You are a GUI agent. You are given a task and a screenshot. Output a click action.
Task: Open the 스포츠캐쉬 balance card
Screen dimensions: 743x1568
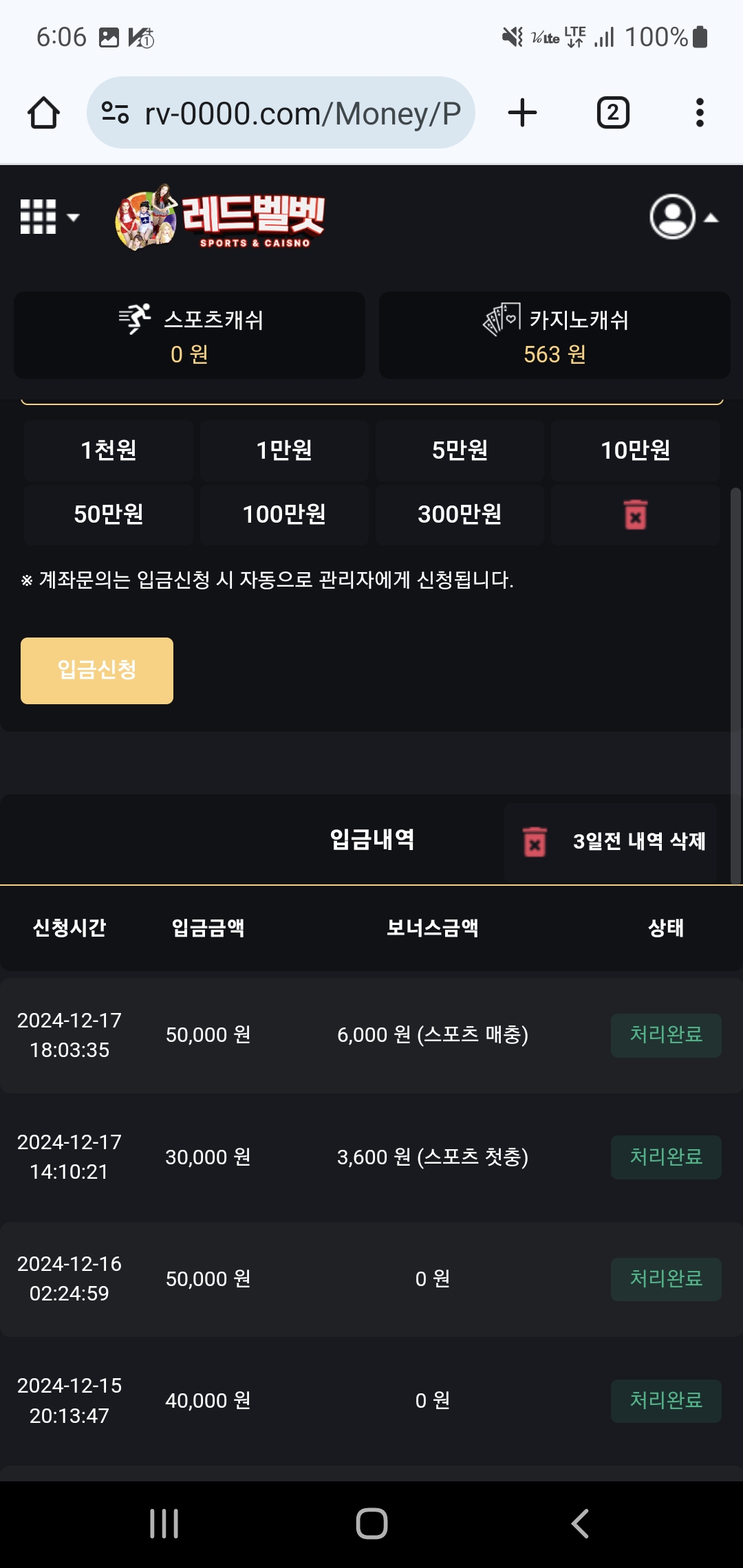click(189, 336)
